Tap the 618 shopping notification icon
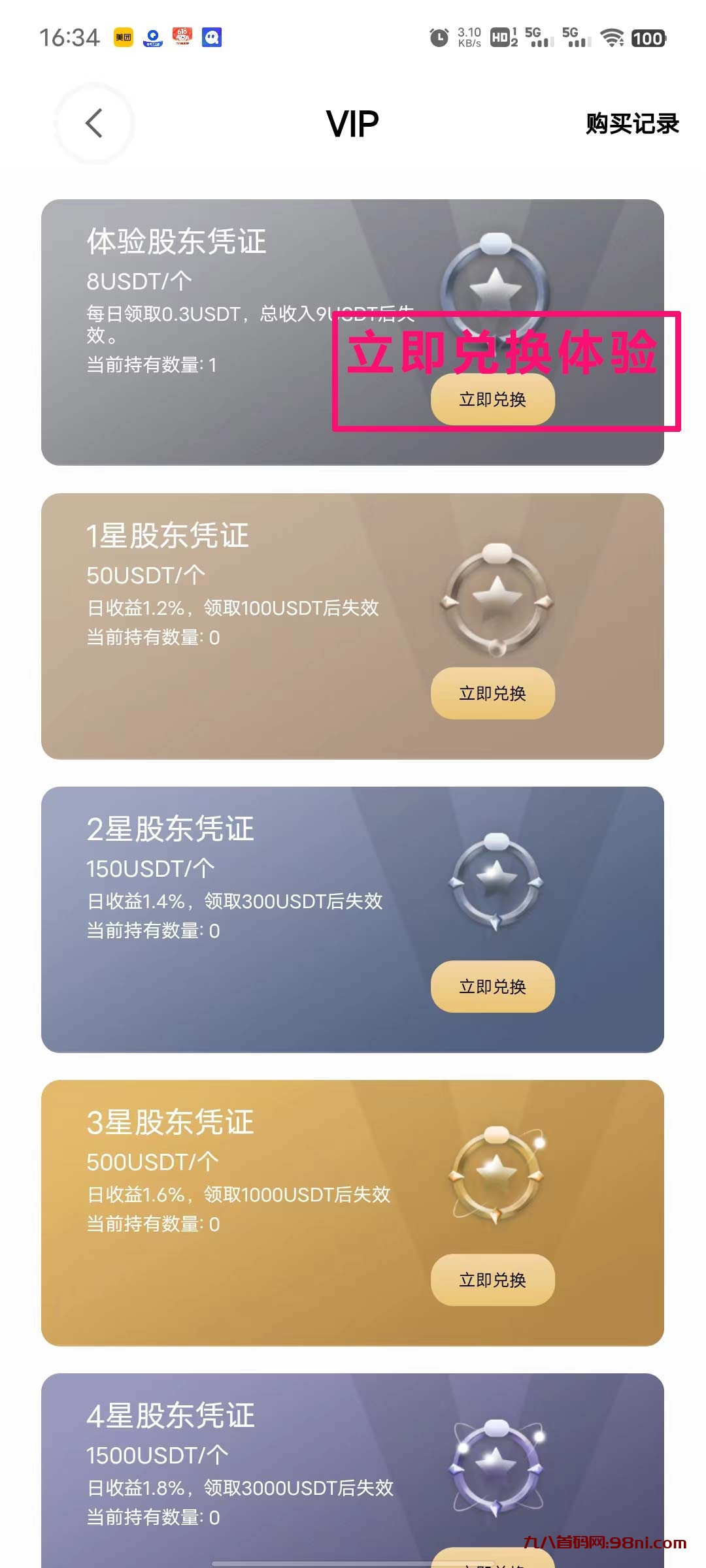The height and width of the screenshot is (1568, 706). (182, 37)
